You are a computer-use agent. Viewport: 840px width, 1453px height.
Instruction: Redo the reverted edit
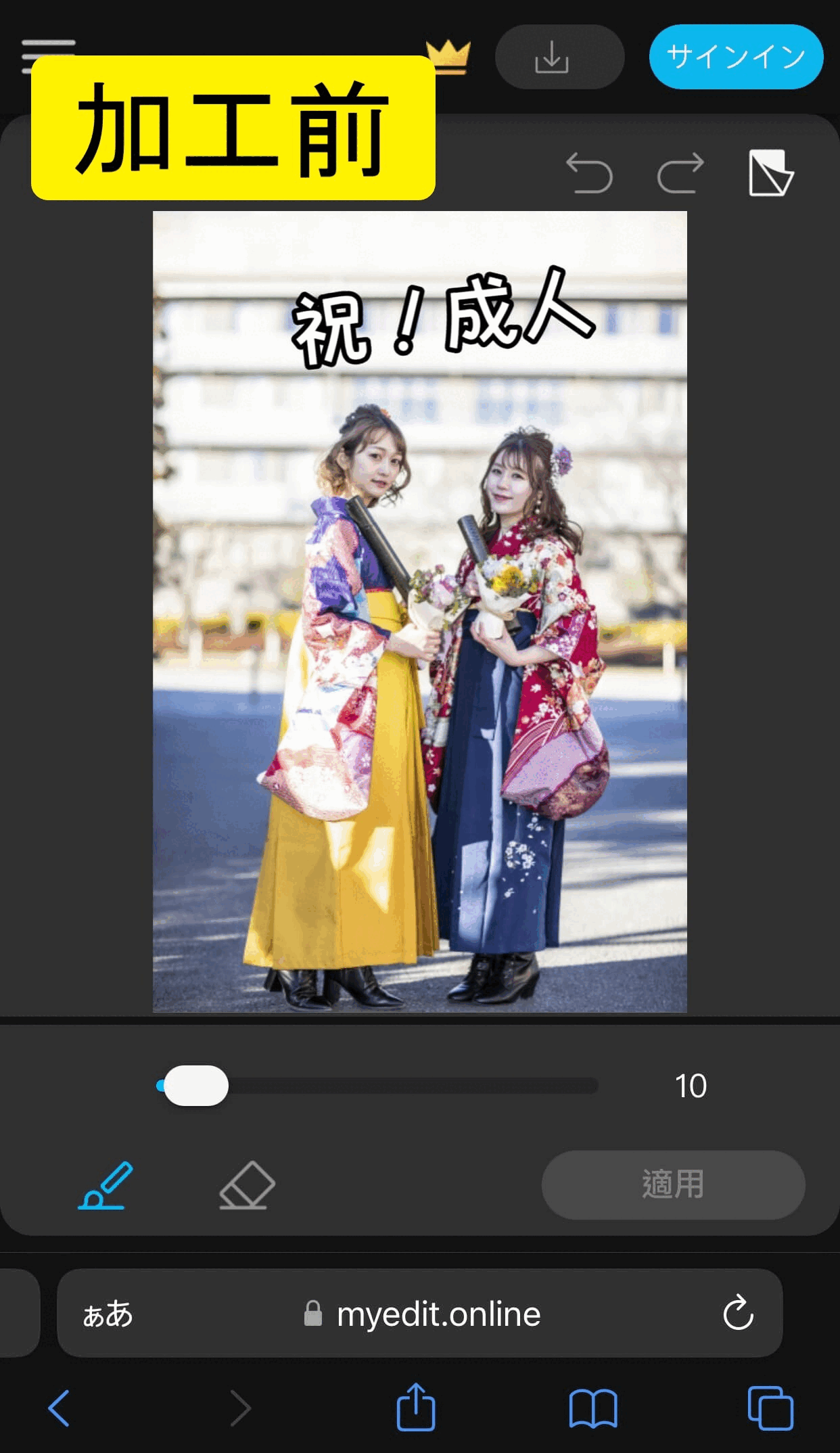pos(680,173)
